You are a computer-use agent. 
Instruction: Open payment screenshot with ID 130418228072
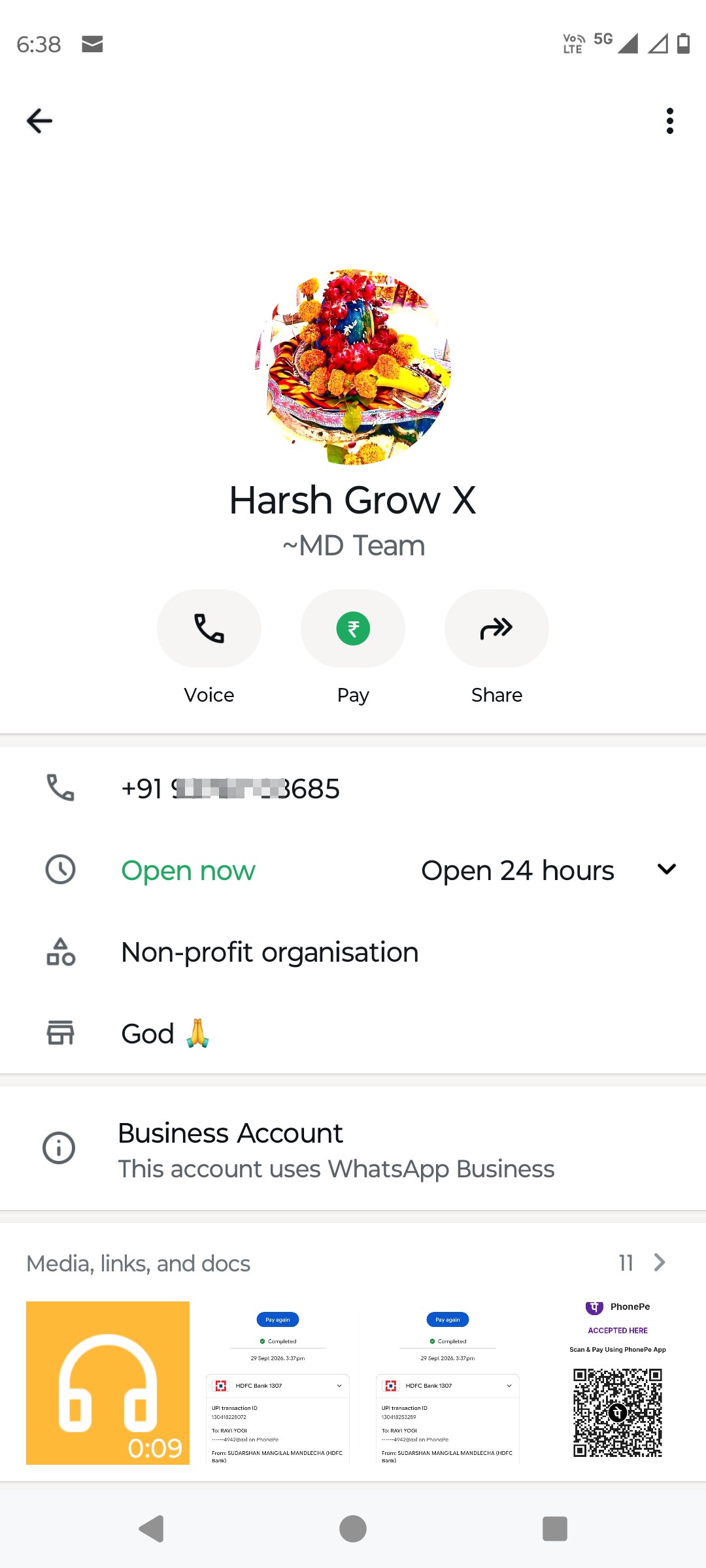(x=278, y=1383)
